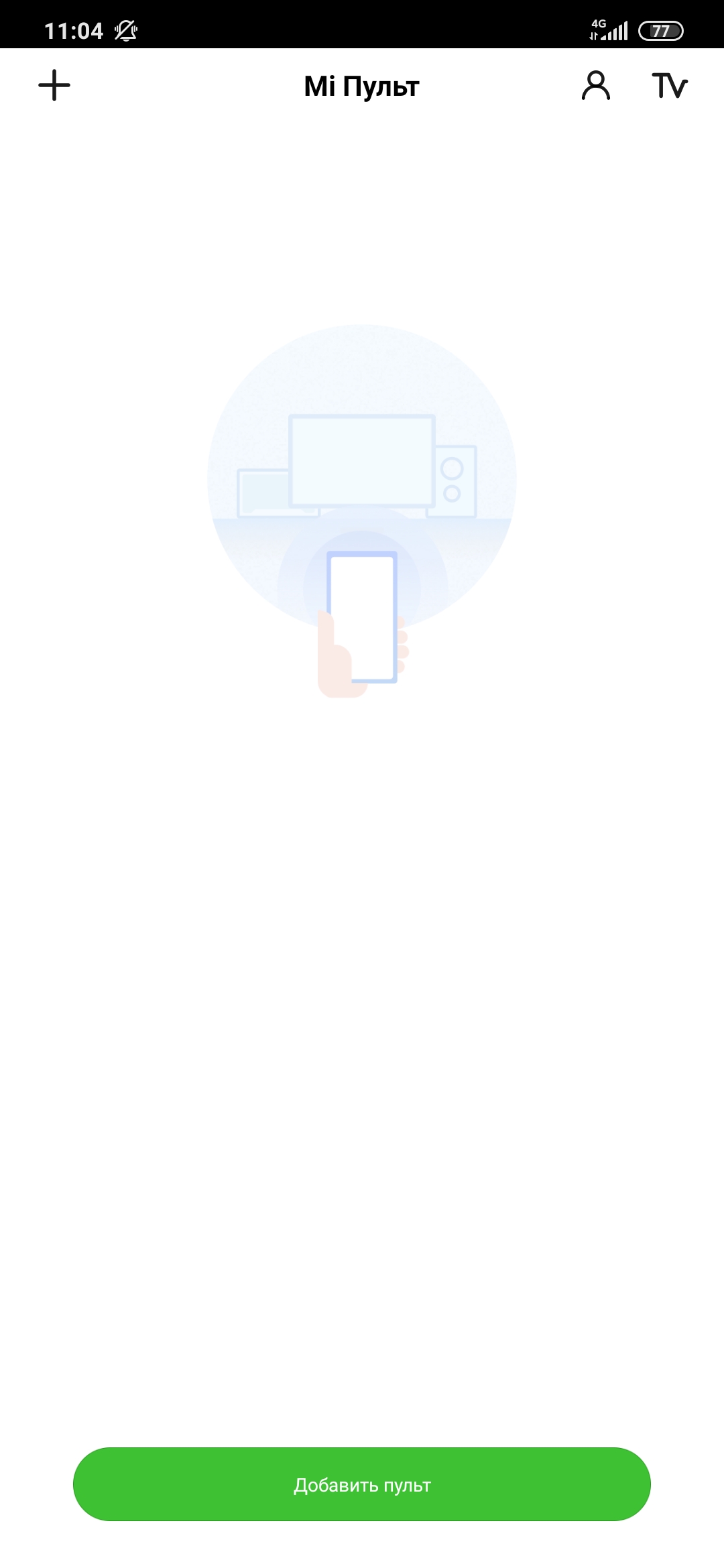Open the TV icon in the top bar
This screenshot has height=1568, width=724.
point(670,86)
